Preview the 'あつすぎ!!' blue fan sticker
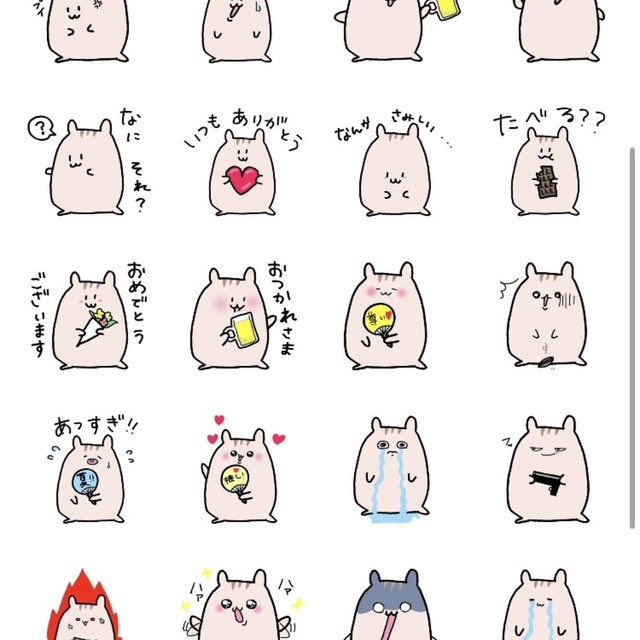 pos(88,470)
